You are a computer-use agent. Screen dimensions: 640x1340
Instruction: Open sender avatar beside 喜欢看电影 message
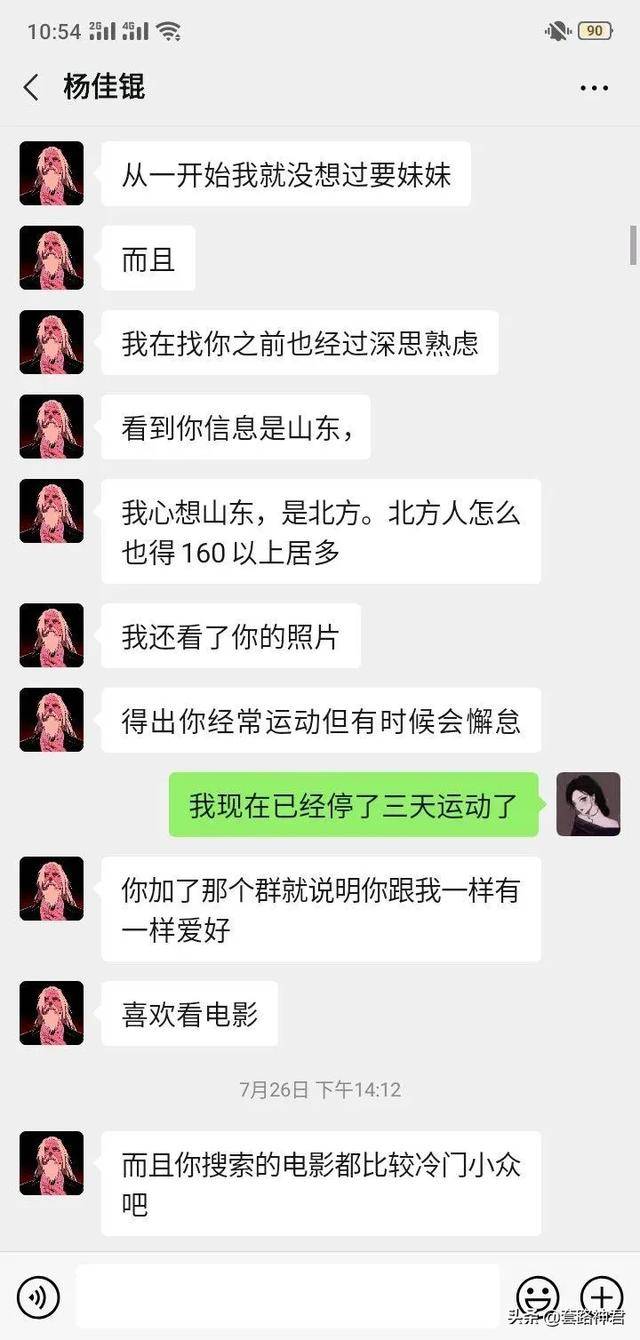pyautogui.click(x=51, y=1013)
